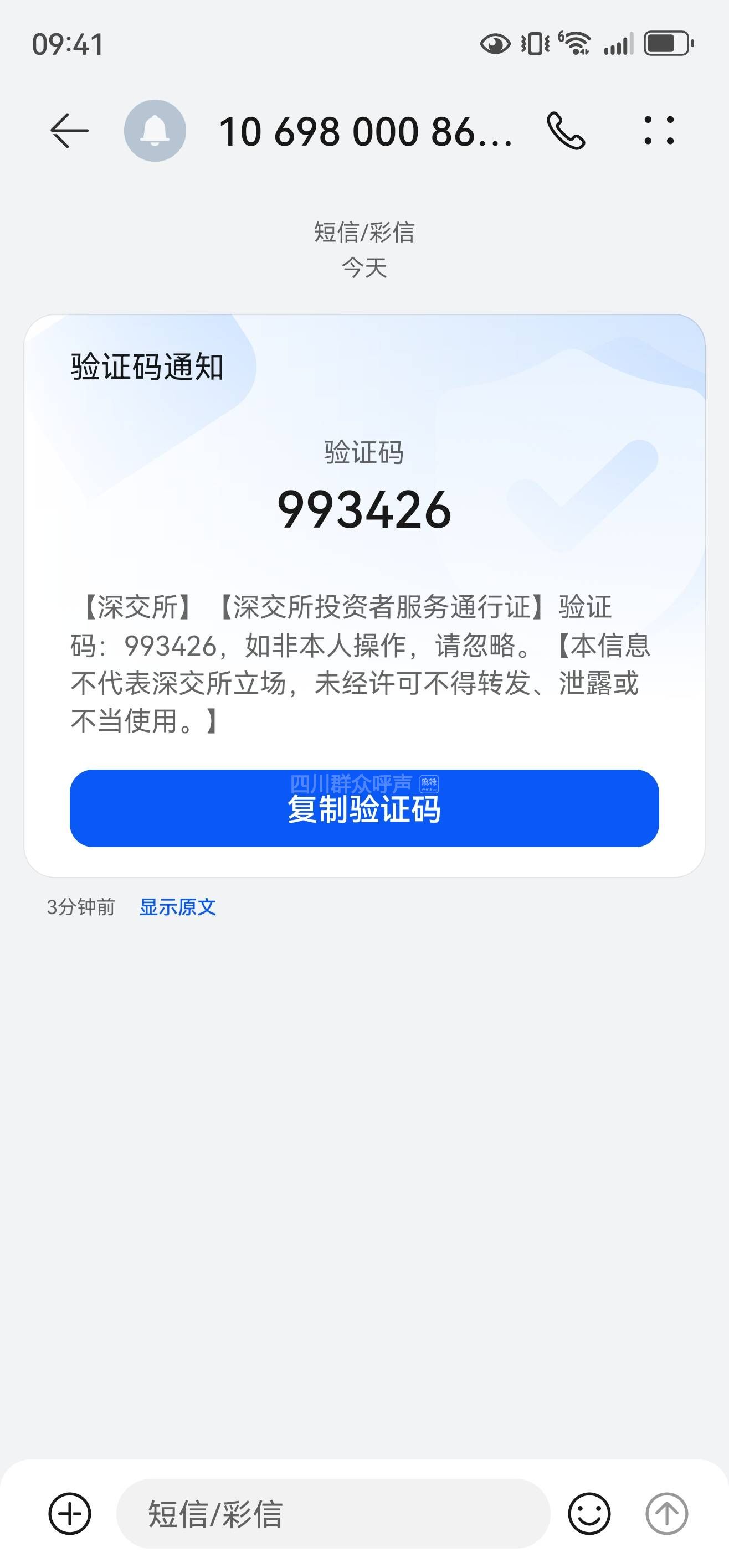729x1568 pixels.
Task: Focus the 短信/彩信 message input field
Action: [332, 1513]
